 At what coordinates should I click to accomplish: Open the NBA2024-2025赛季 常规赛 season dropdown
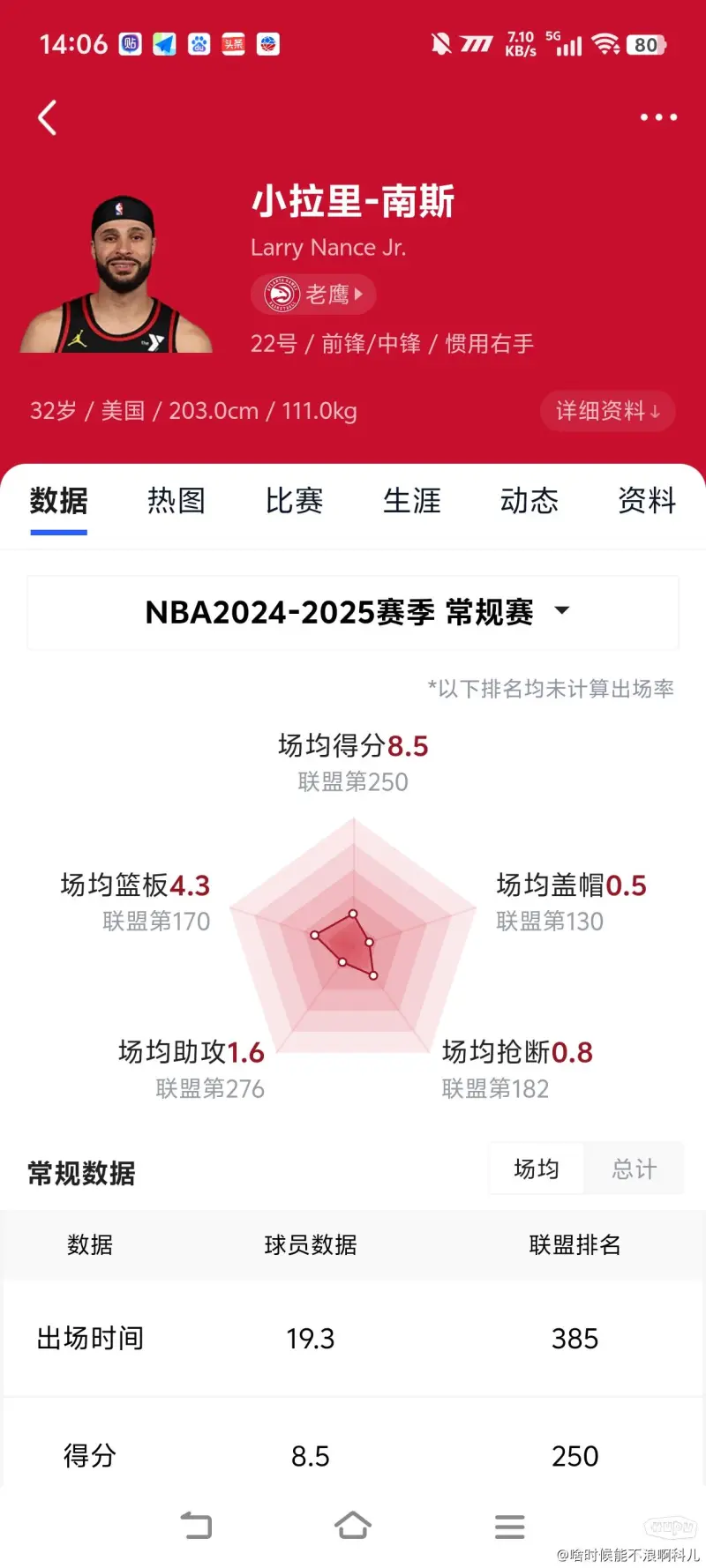pos(353,612)
